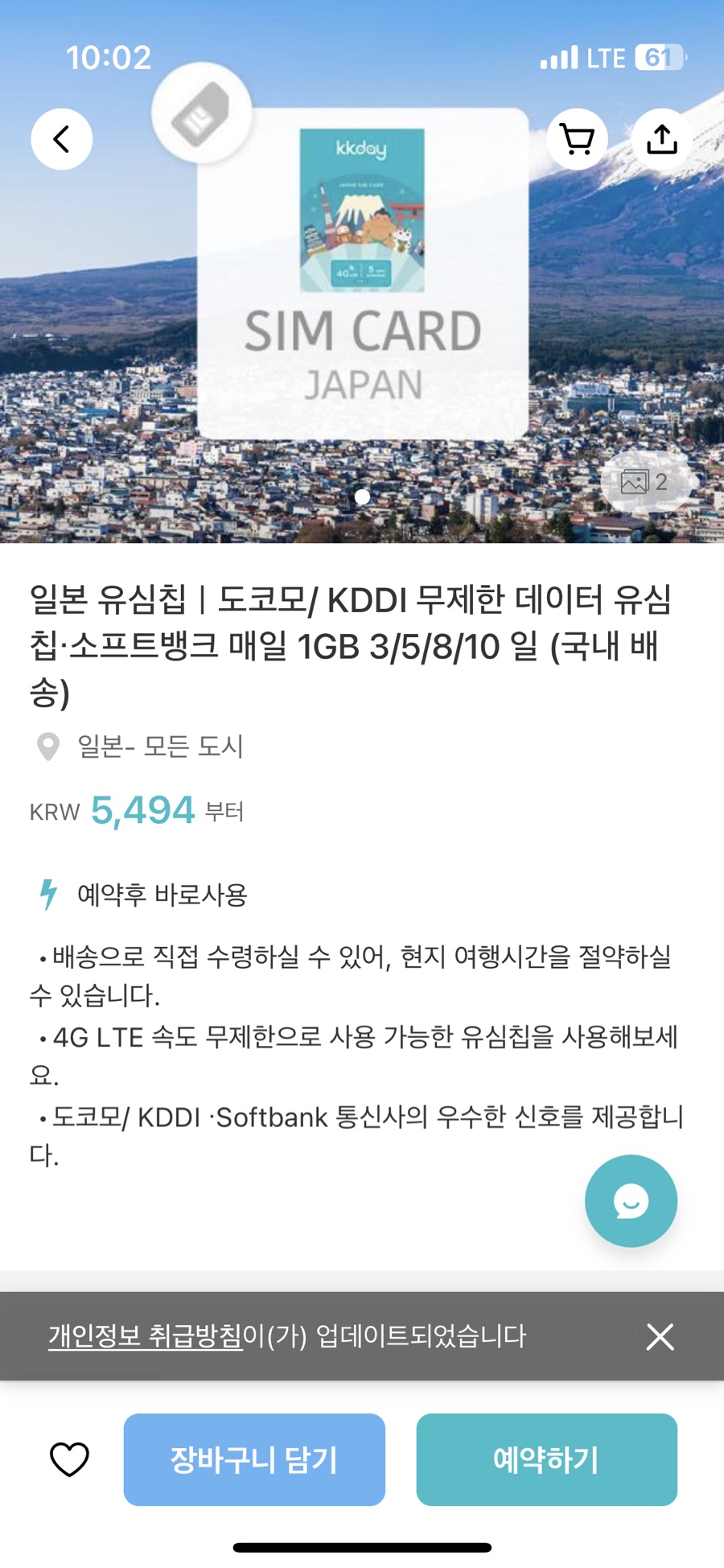Open the SIM CARD JAPAN product image
The image size is (724, 1568).
362,274
